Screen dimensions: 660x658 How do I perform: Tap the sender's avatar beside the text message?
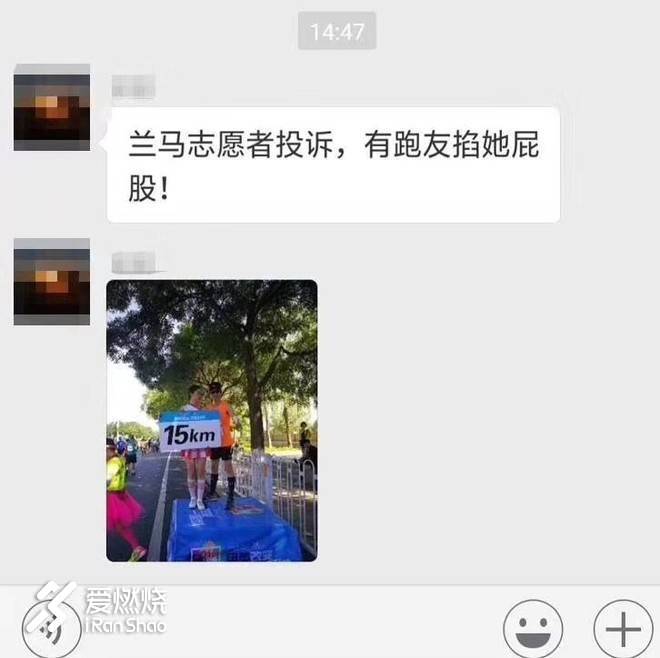point(52,107)
